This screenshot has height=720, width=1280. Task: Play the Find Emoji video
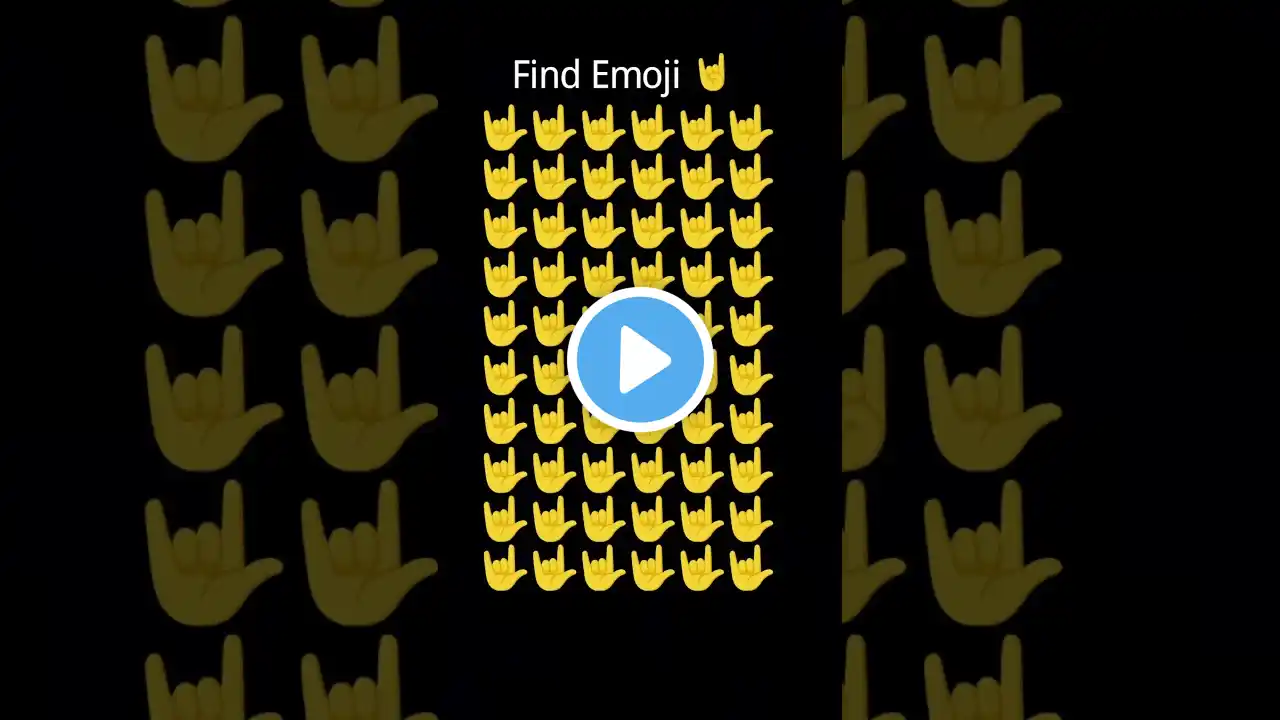click(640, 360)
